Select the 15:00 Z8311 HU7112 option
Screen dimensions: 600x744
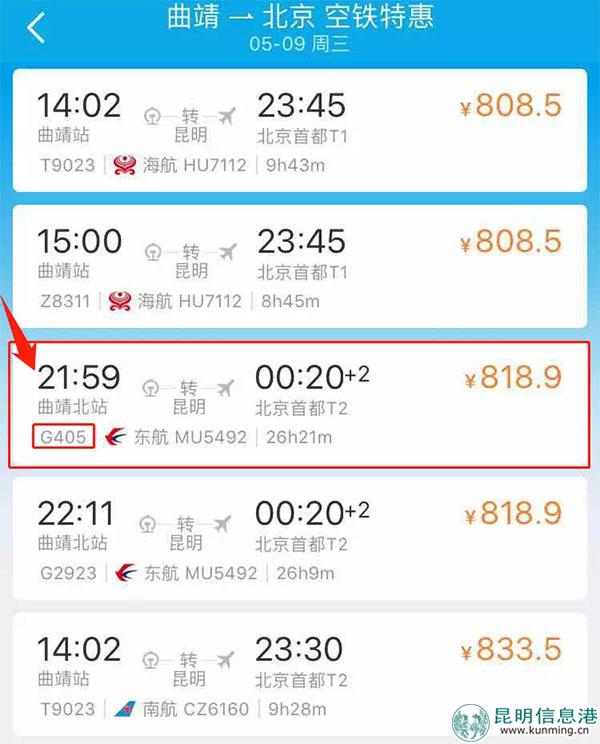click(299, 266)
